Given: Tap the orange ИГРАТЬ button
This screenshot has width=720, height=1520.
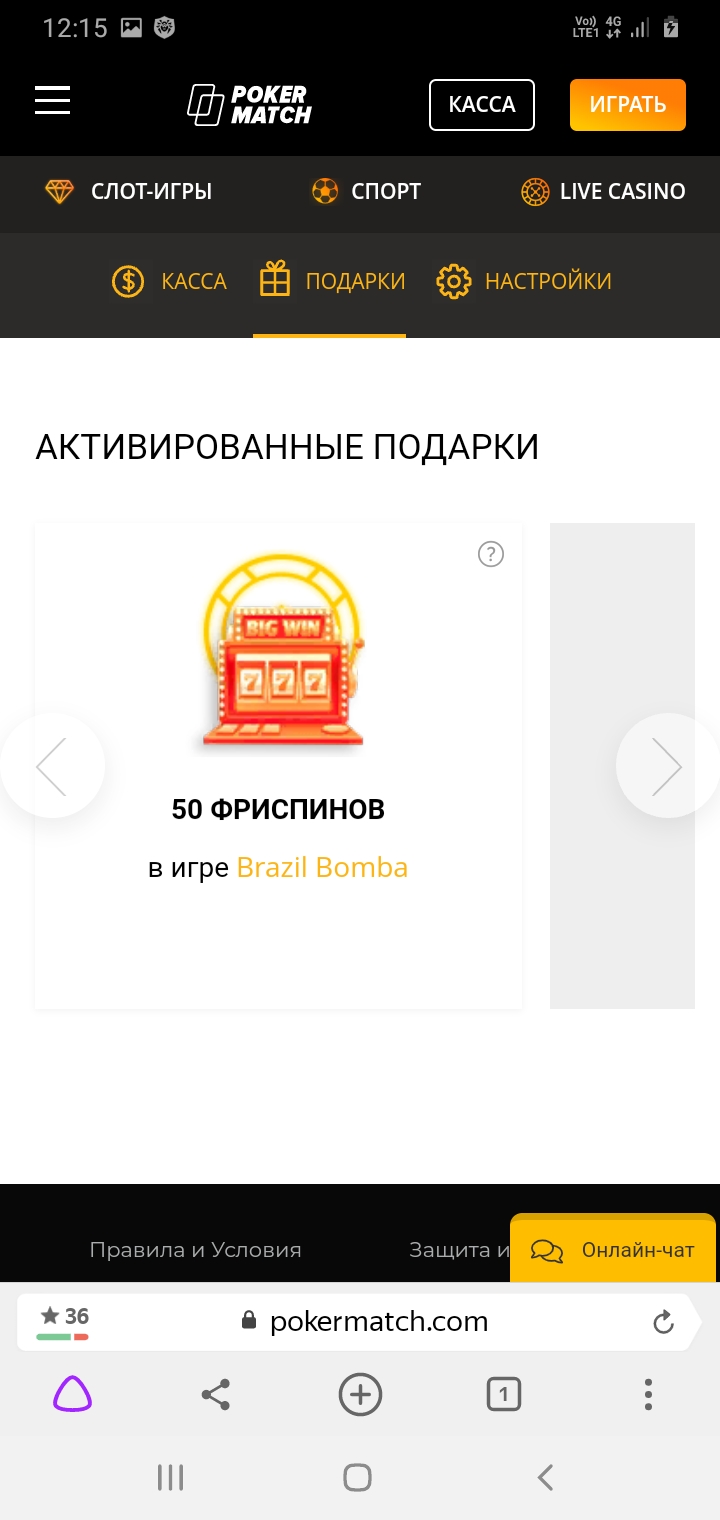Looking at the screenshot, I should click(628, 105).
